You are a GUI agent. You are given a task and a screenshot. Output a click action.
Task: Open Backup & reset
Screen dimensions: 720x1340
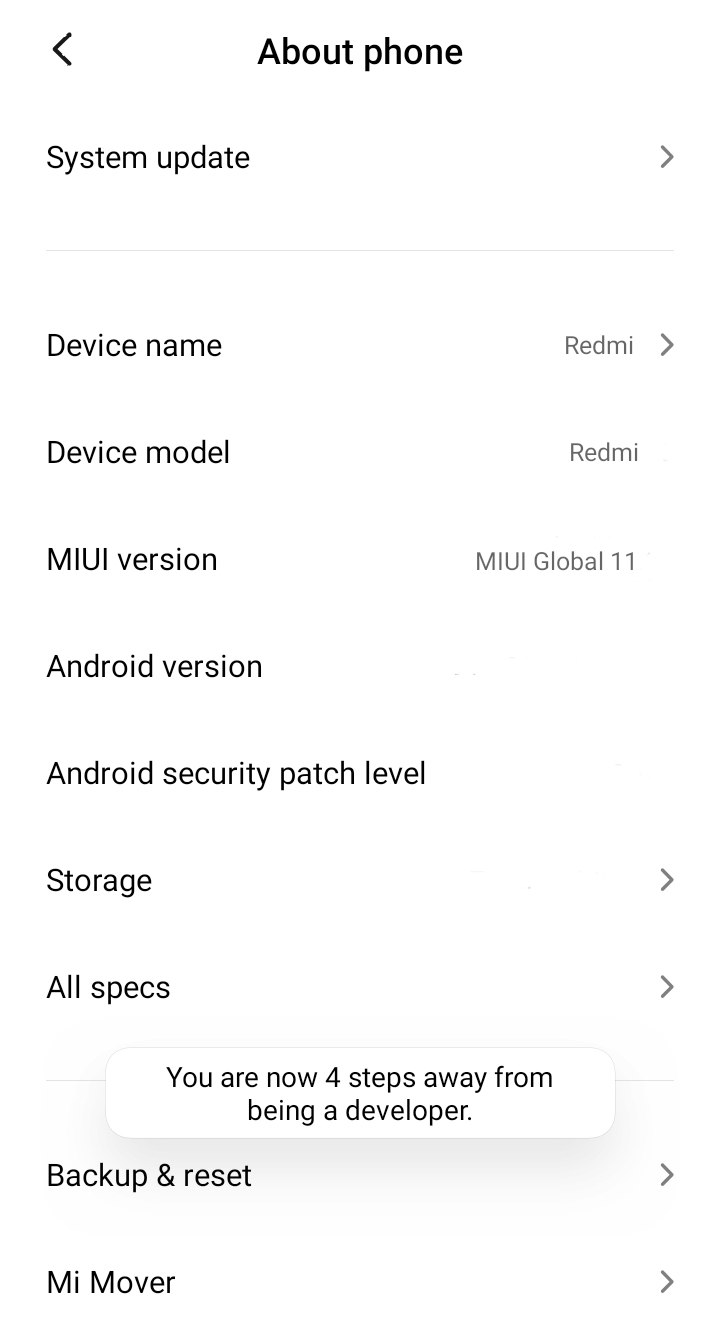tap(360, 1176)
